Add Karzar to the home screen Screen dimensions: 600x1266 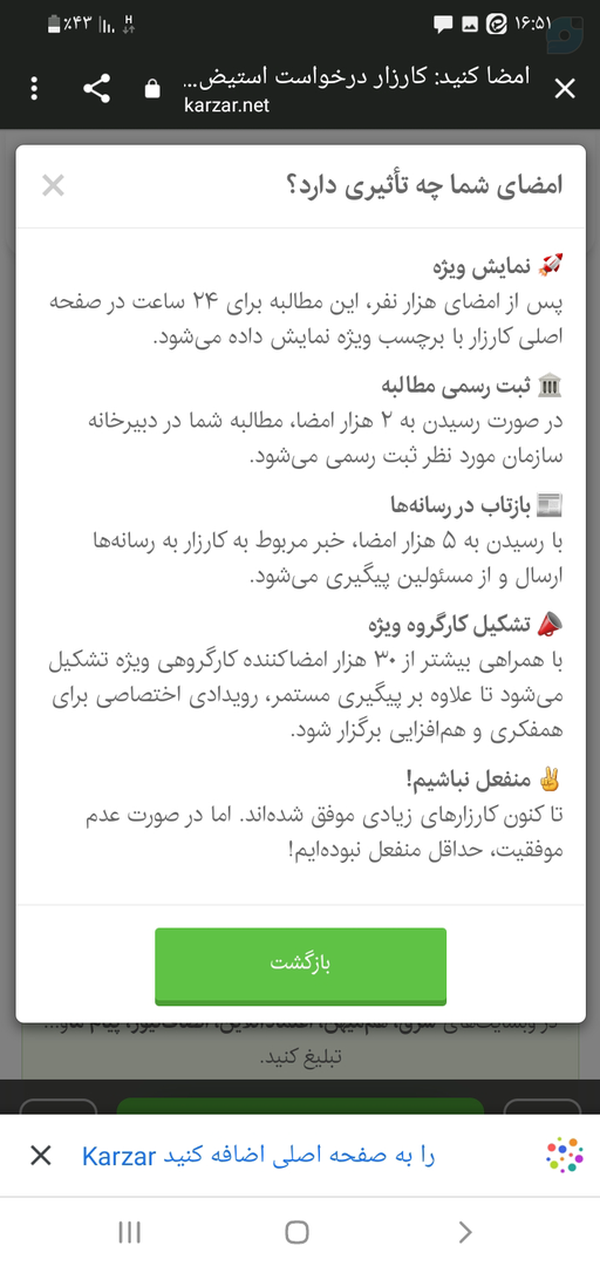259,1156
